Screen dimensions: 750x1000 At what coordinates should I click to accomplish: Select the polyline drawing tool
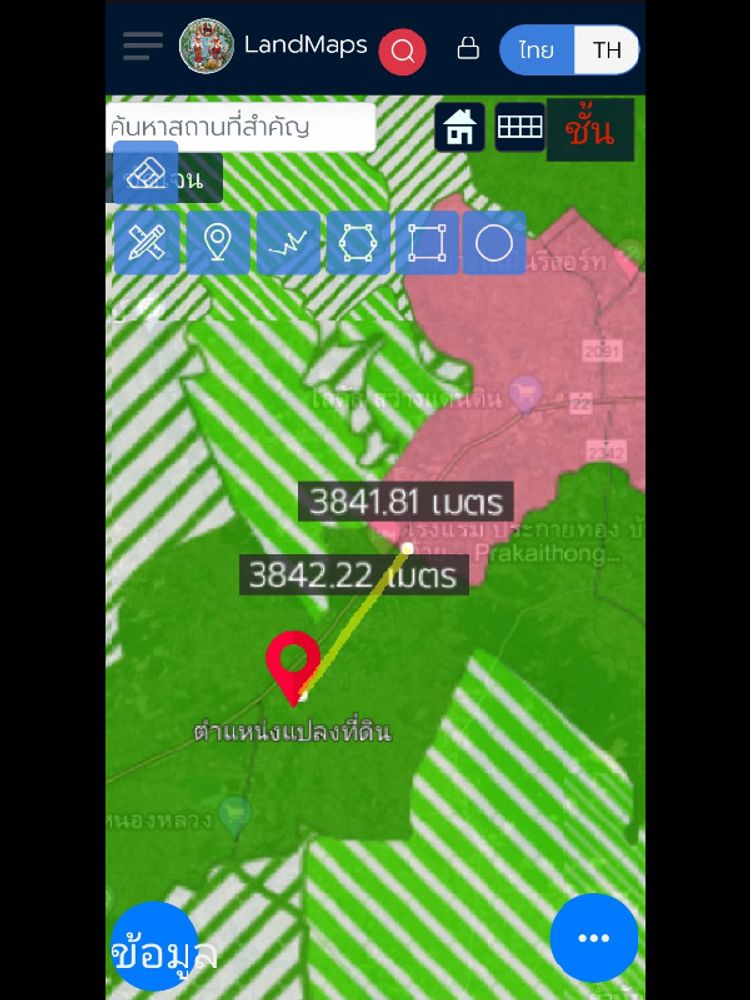click(x=288, y=243)
